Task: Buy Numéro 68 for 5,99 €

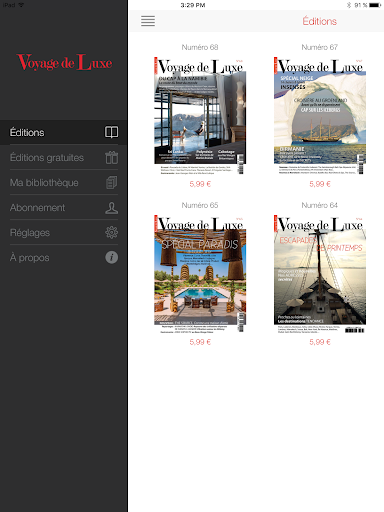Action: [200, 184]
